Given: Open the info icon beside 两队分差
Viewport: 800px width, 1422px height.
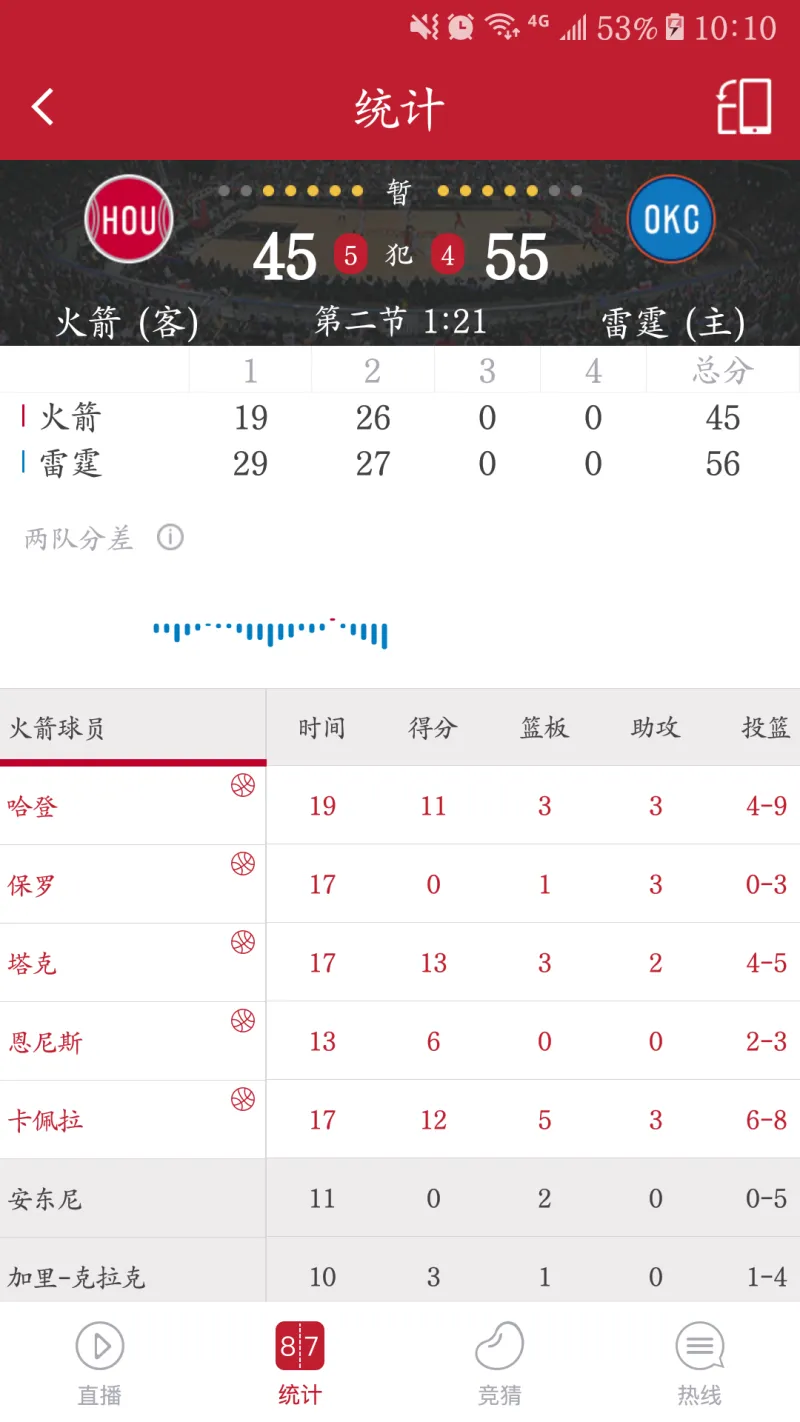Looking at the screenshot, I should (x=170, y=538).
